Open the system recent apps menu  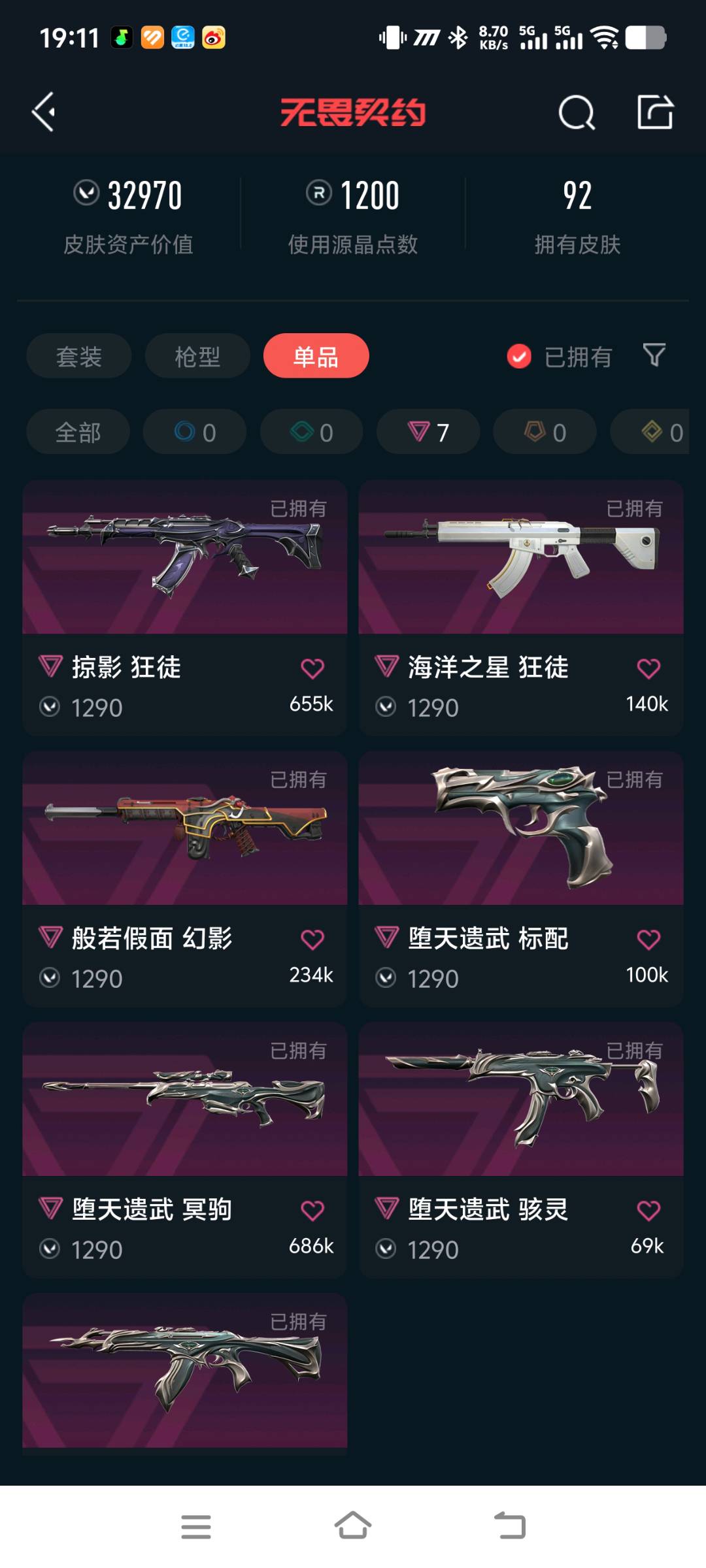point(196,1526)
